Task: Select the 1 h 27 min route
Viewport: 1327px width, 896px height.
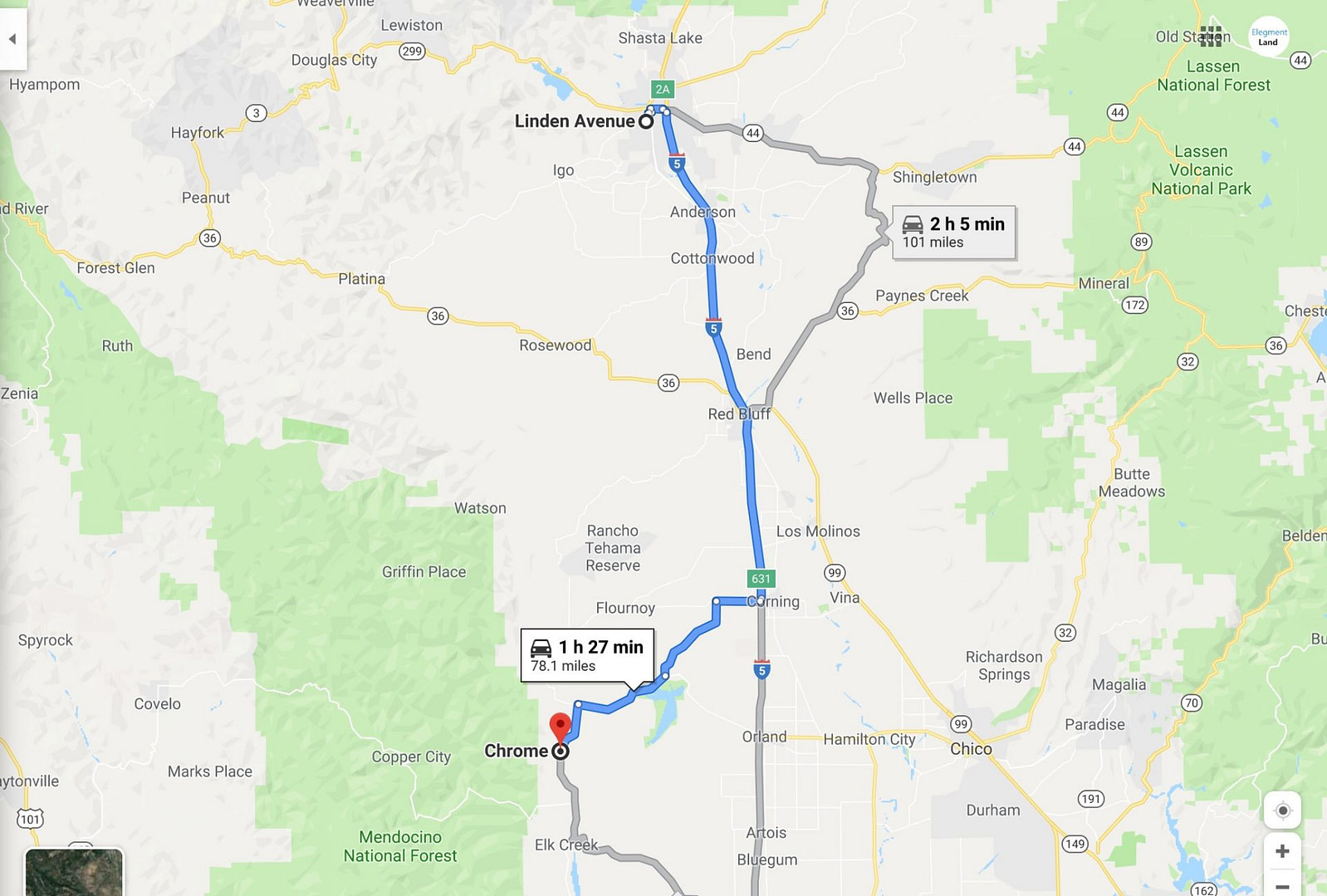Action: click(x=587, y=655)
